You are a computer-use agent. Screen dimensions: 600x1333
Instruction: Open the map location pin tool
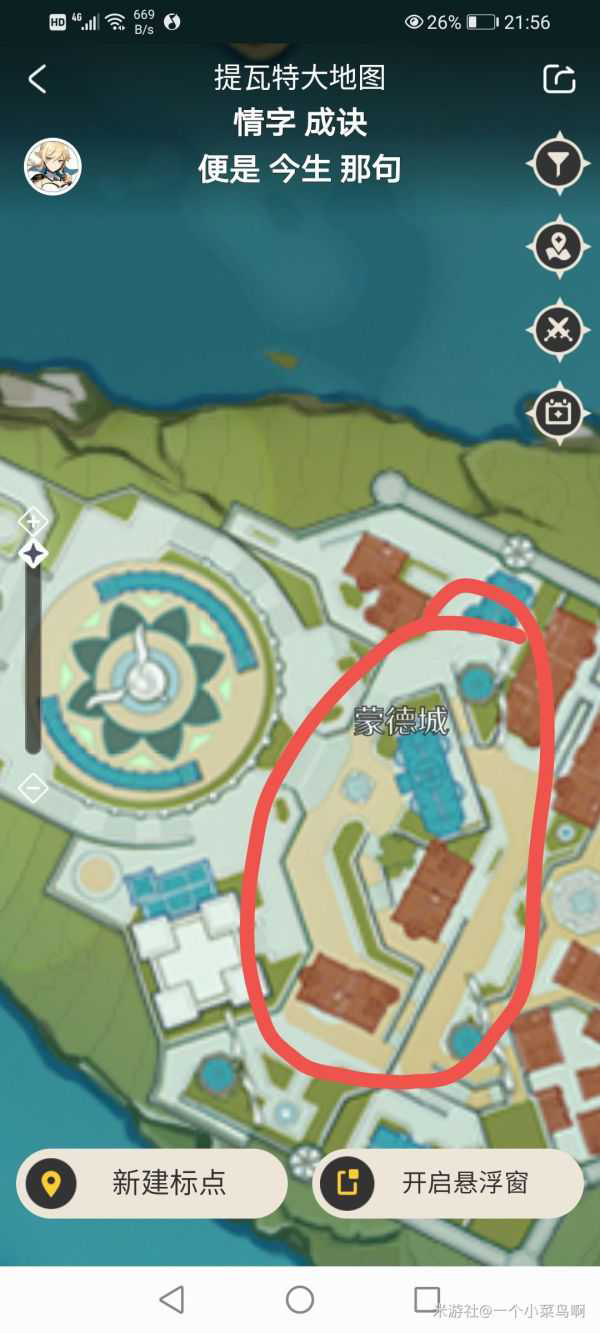click(x=558, y=245)
